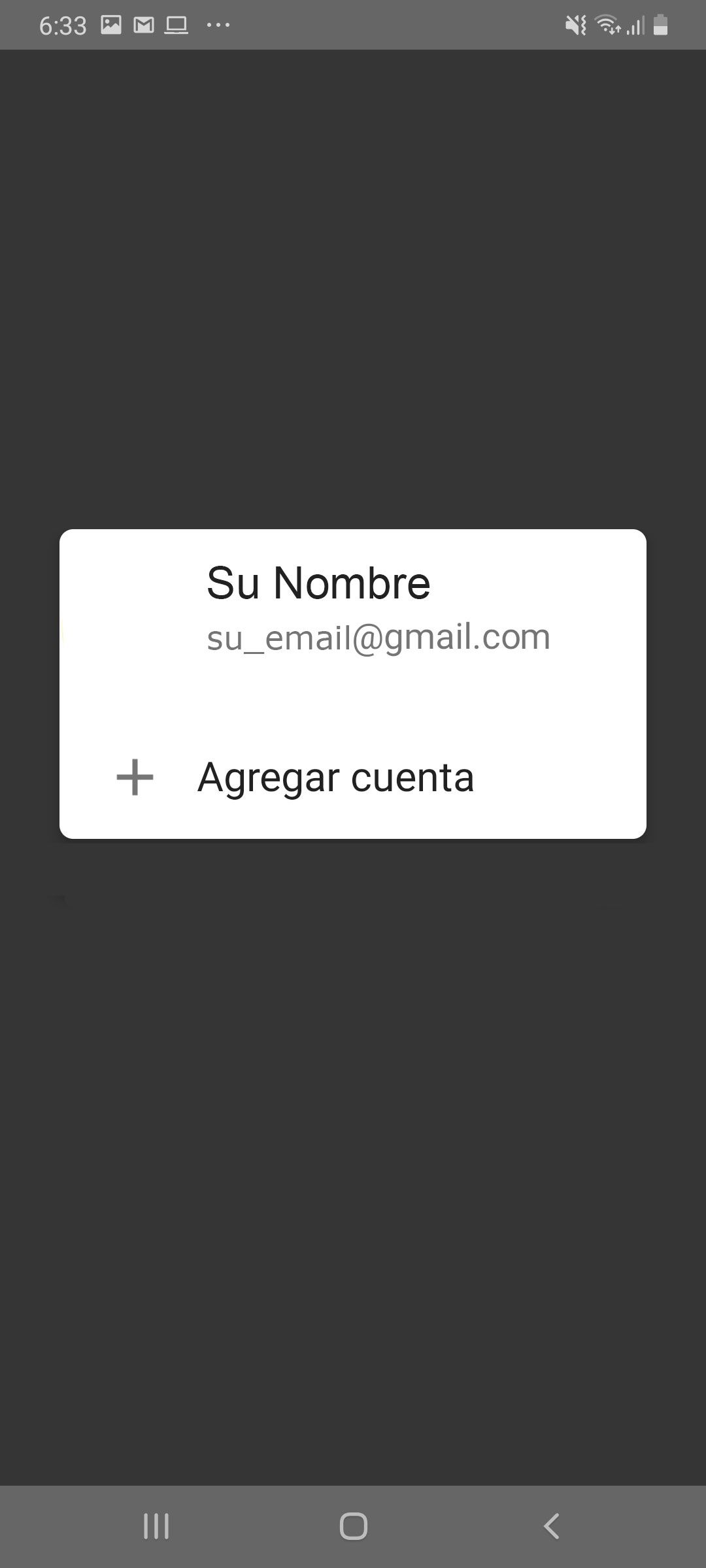Viewport: 706px width, 1568px height.
Task: Tap Agregar cuenta to add account
Action: [x=353, y=777]
